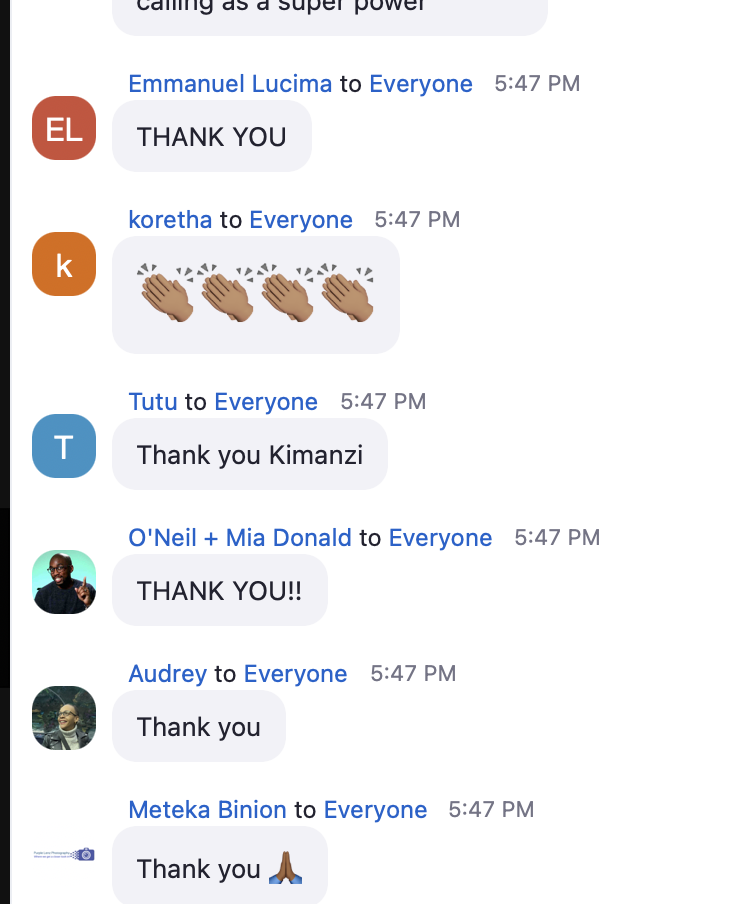Open Emmanuel Lucima's EL avatar
Screen dimensions: 740x904
(x=64, y=128)
